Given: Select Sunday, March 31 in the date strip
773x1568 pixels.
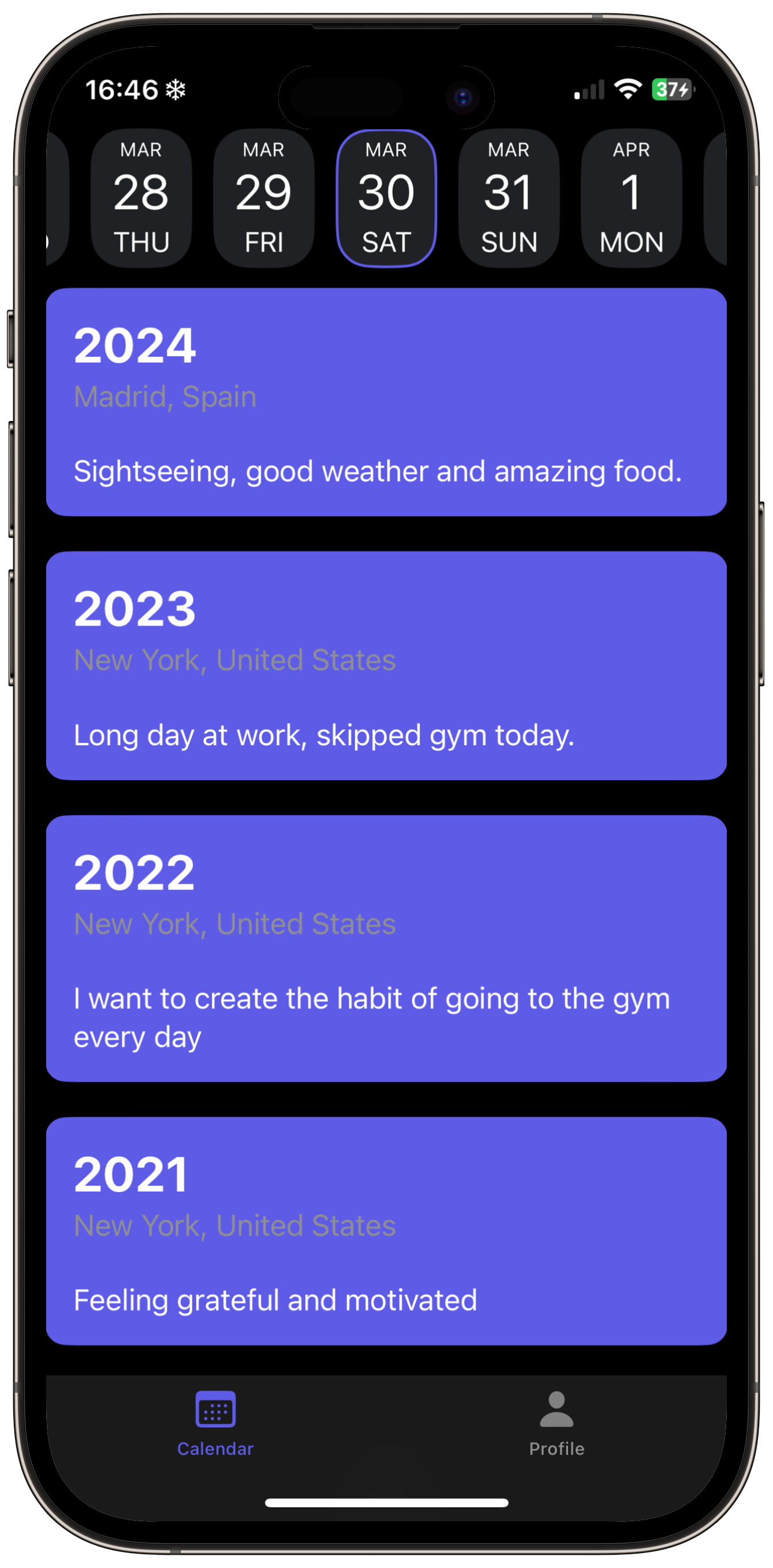Looking at the screenshot, I should [x=509, y=198].
